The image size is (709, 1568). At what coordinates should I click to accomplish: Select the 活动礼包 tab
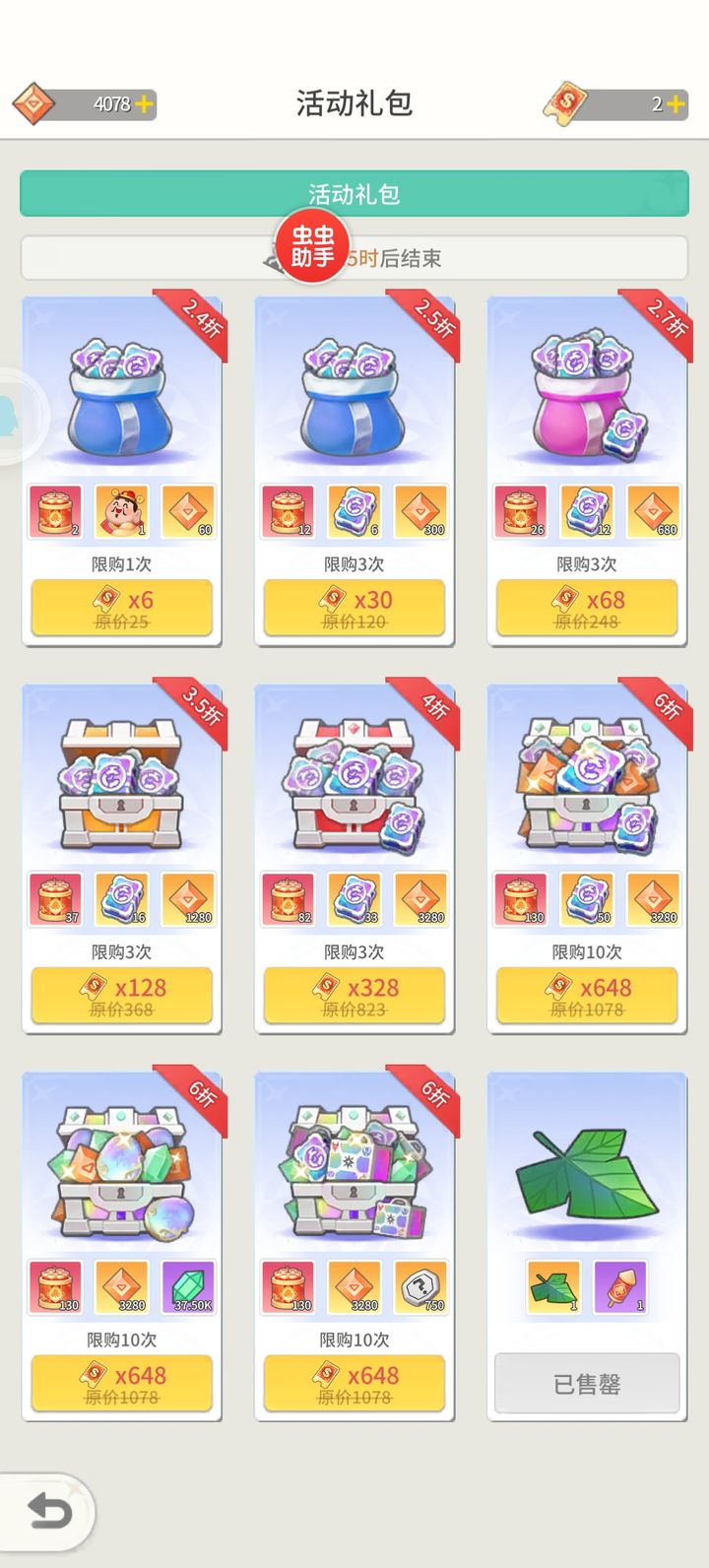(354, 194)
